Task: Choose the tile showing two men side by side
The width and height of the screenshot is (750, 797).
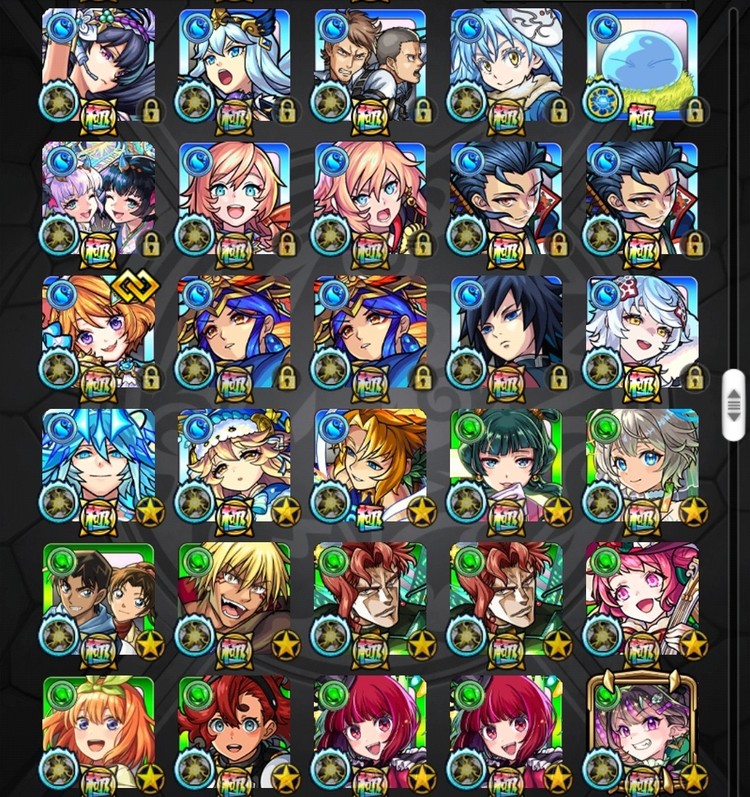Action: click(x=370, y=60)
